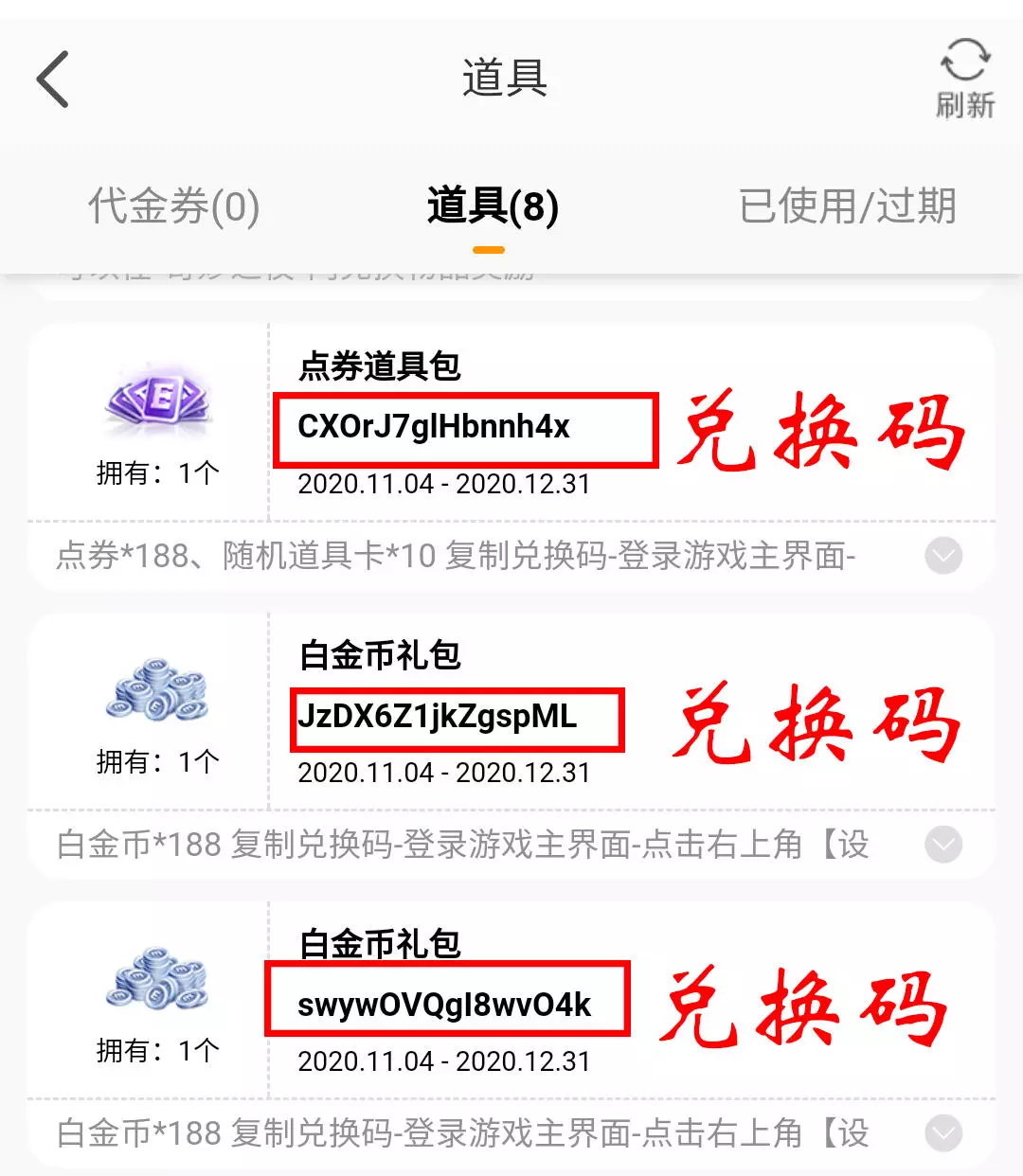The image size is (1023, 1176).
Task: Open the 点券道具包 item card
Action: [x=511, y=422]
